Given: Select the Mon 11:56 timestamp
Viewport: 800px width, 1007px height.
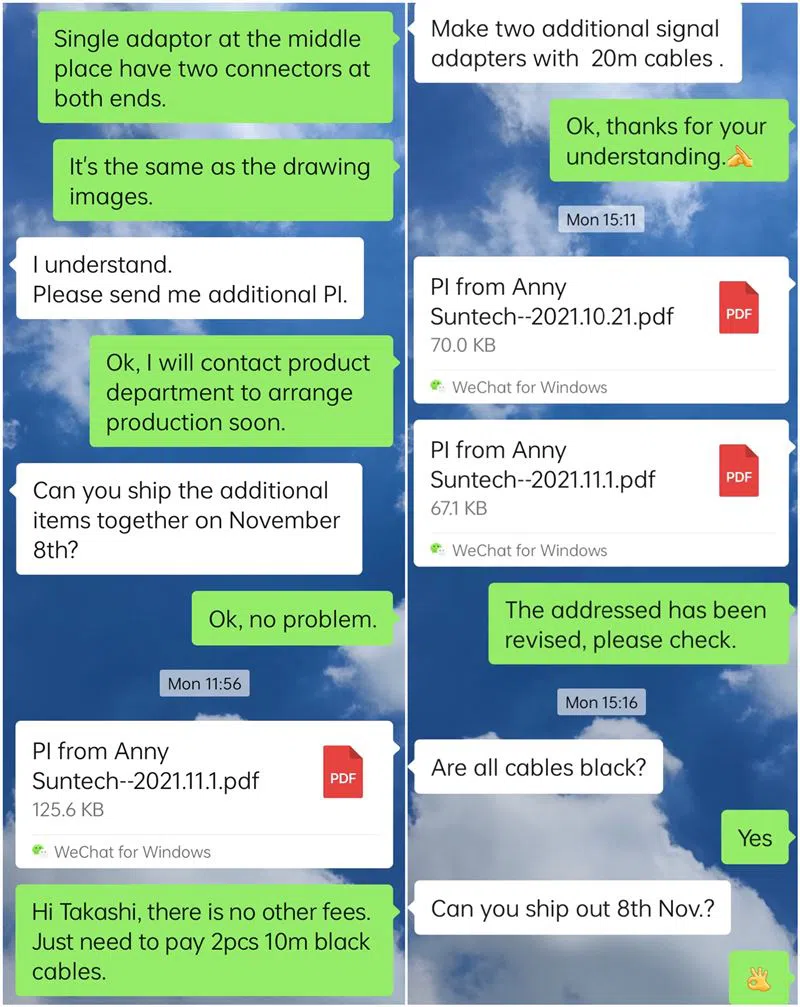Looking at the screenshot, I should (205, 683).
